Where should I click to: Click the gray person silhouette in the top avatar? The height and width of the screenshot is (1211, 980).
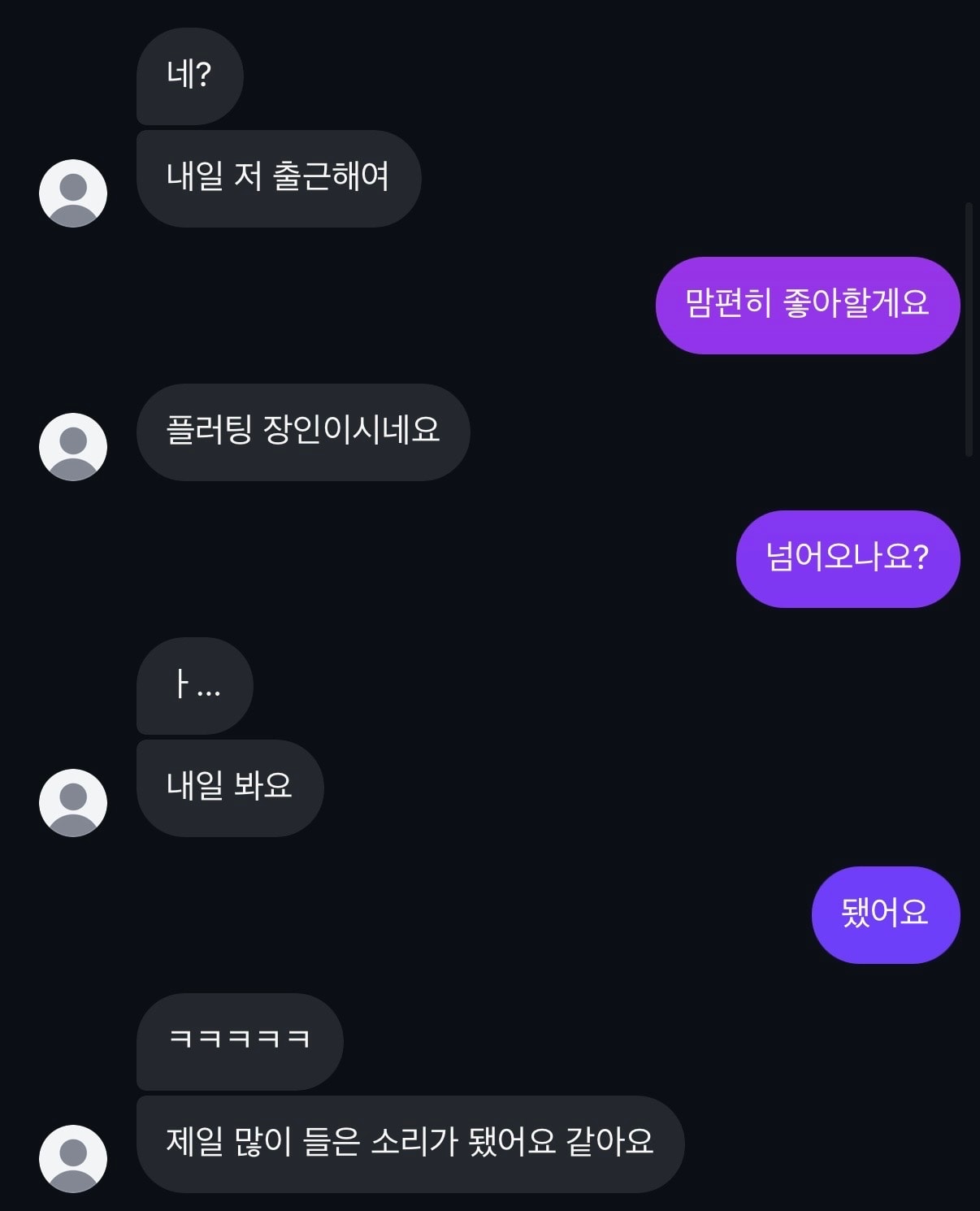pos(73,192)
